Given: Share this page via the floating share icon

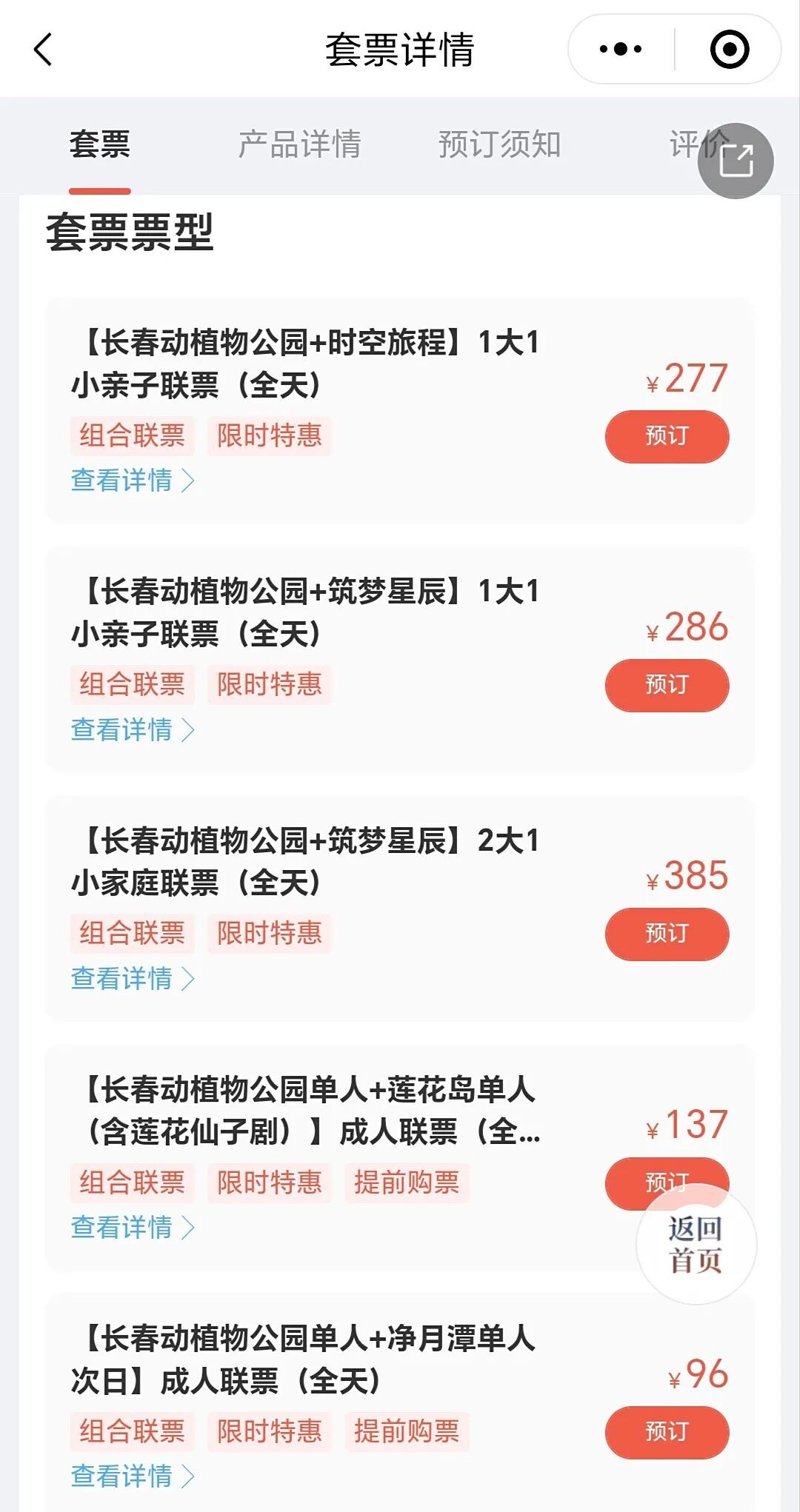Looking at the screenshot, I should tap(736, 161).
